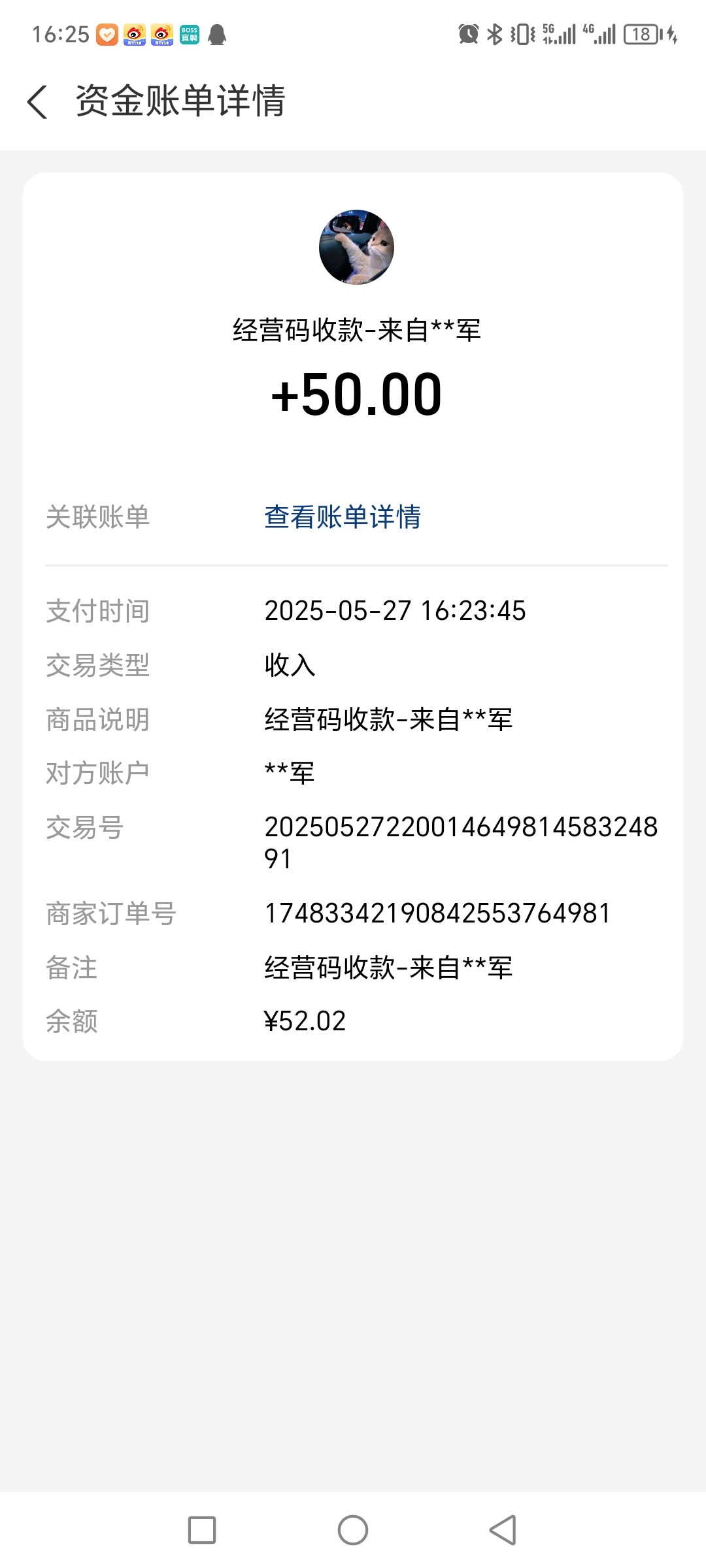Go to the home screen via circle button
This screenshot has width=706, height=1568.
[353, 1530]
